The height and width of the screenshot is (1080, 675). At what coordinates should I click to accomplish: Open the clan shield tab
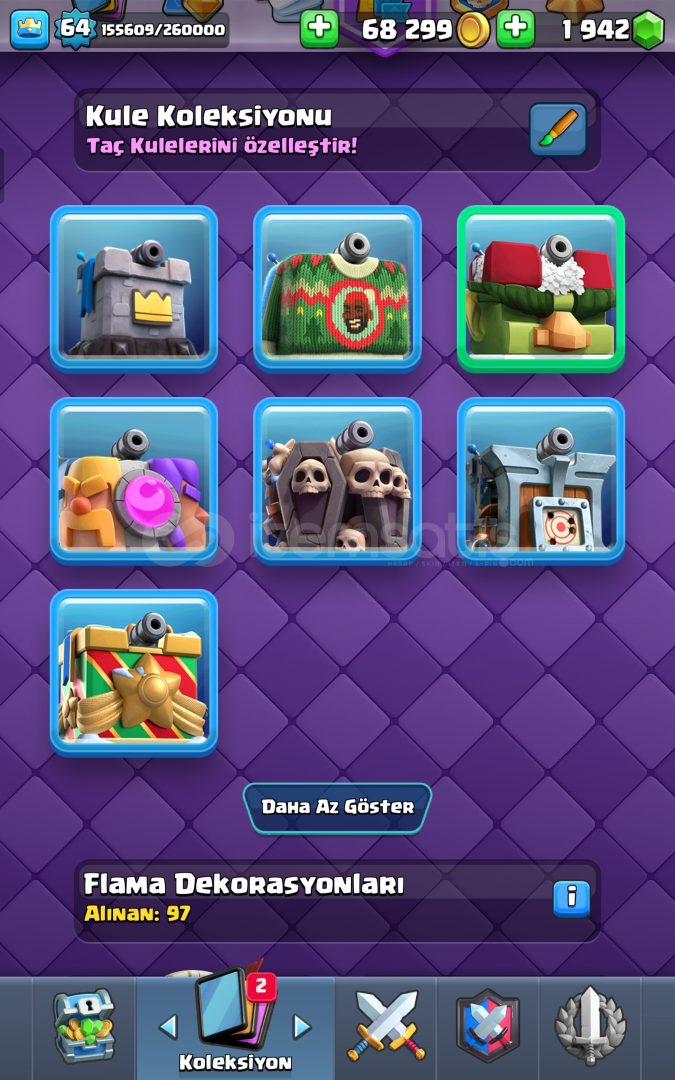(x=488, y=1026)
